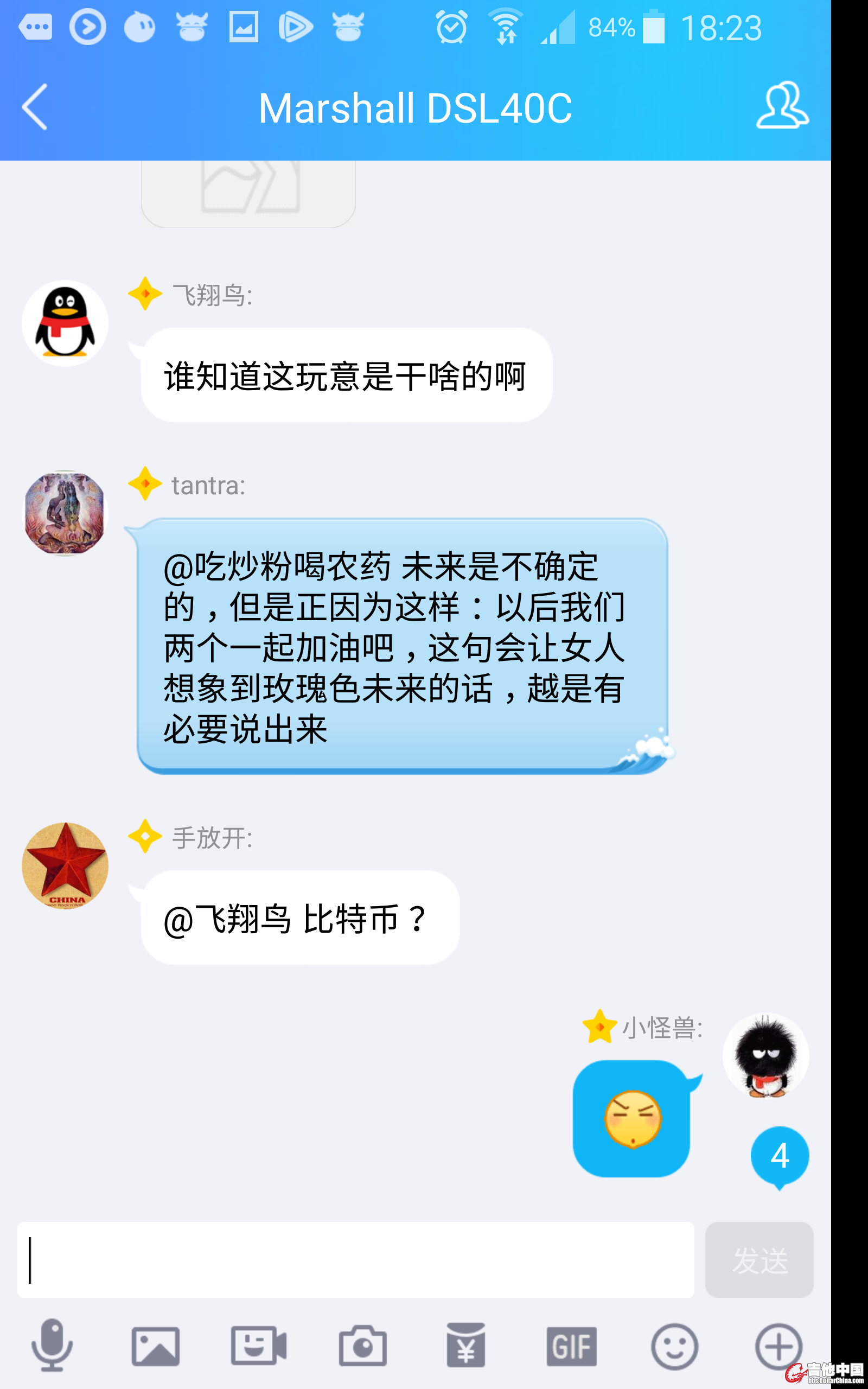The height and width of the screenshot is (1389, 868).
Task: View 手放开's red star avatar
Action: (x=65, y=865)
